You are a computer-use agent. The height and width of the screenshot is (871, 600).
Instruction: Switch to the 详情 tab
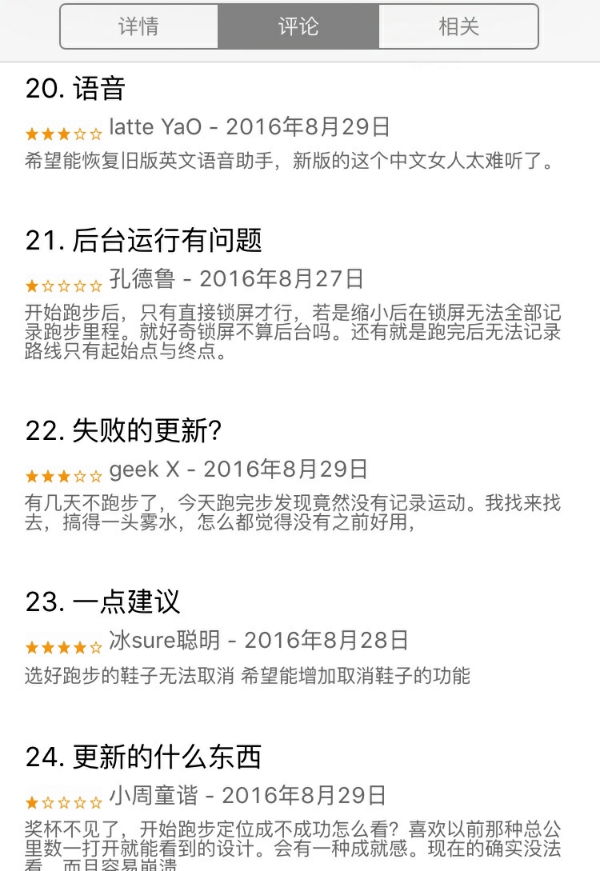(139, 27)
